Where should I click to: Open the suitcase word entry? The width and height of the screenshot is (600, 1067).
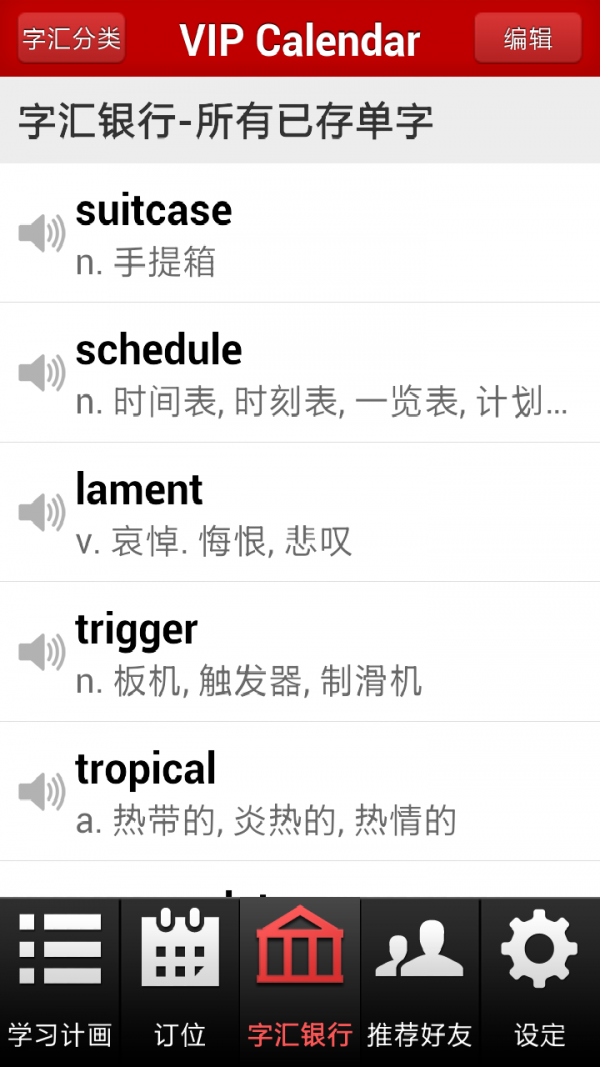pos(320,234)
